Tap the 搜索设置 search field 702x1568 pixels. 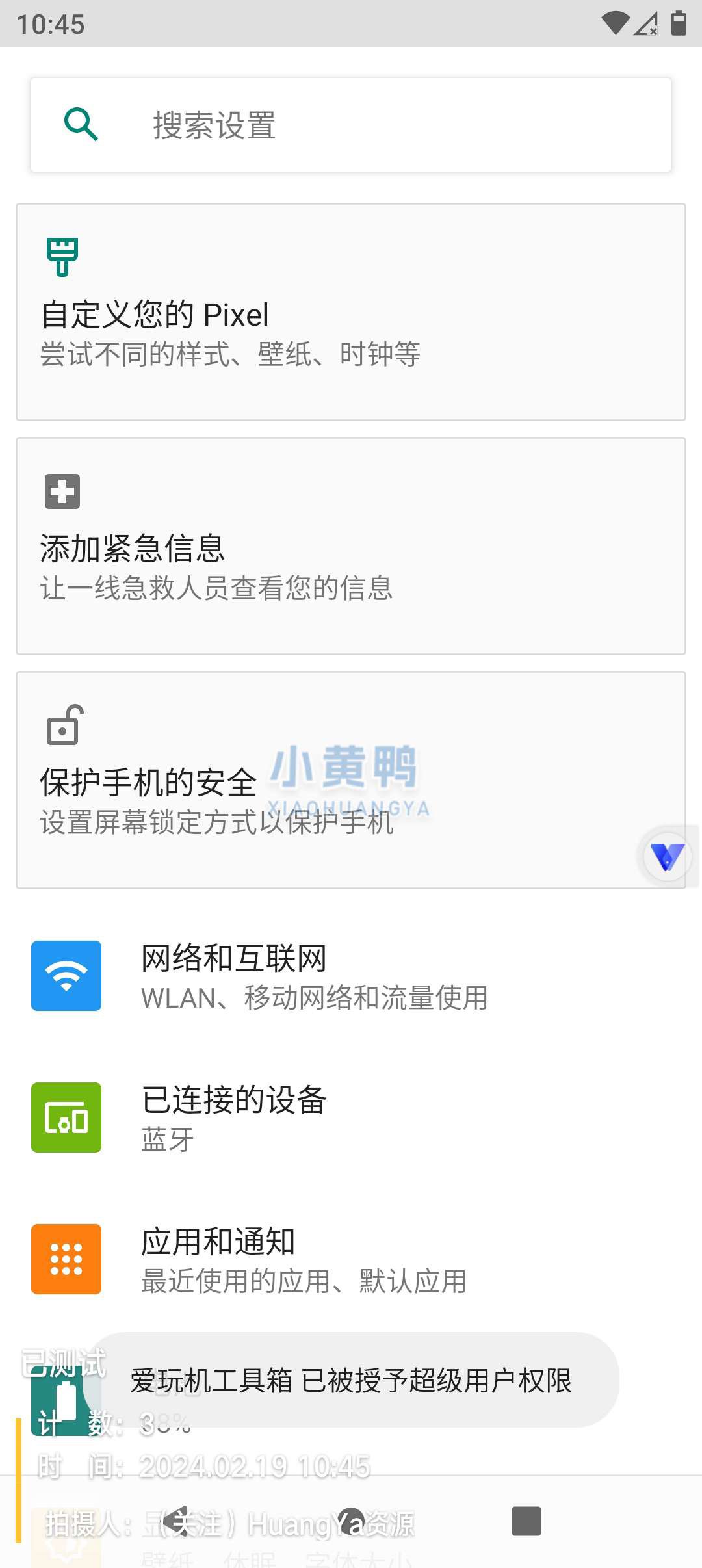click(x=351, y=124)
